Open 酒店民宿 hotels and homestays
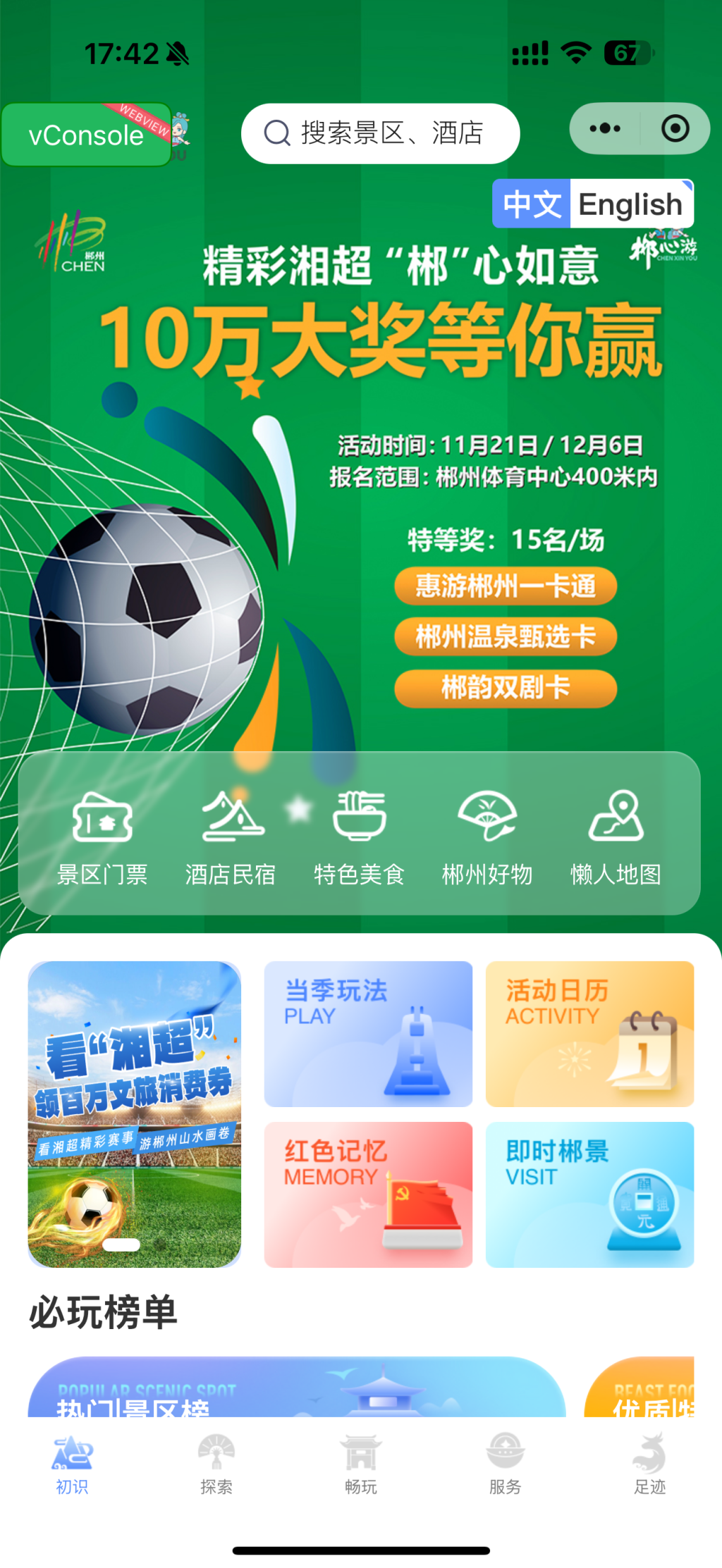Image resolution: width=722 pixels, height=1568 pixels. click(231, 837)
